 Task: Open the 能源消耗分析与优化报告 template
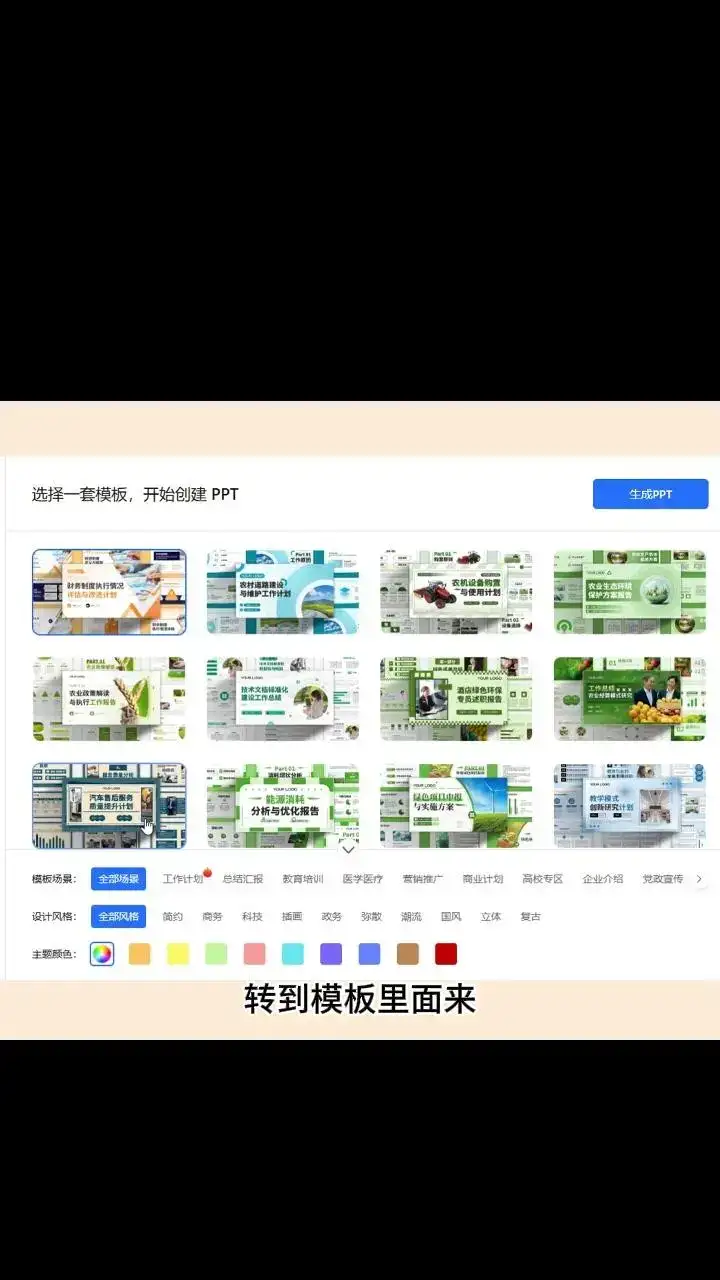click(x=282, y=805)
